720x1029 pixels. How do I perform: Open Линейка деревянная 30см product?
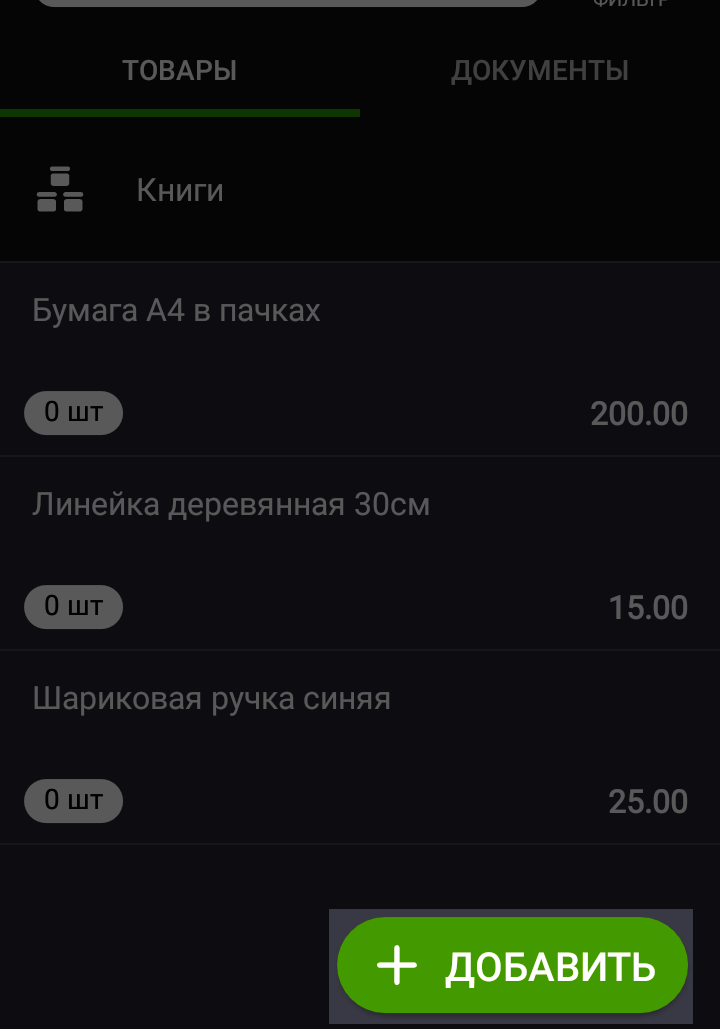pos(232,504)
